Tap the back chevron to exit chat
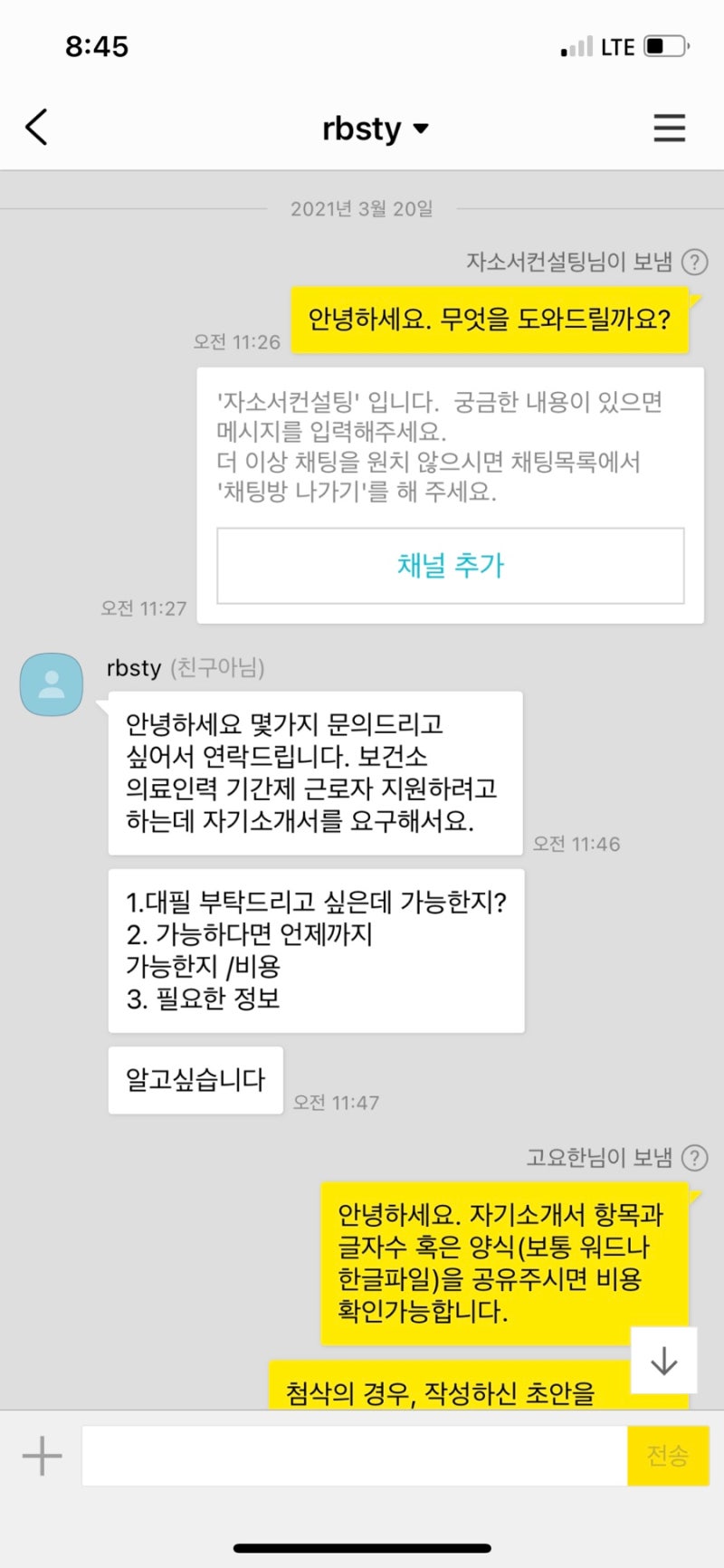This screenshot has width=724, height=1568. [x=36, y=128]
